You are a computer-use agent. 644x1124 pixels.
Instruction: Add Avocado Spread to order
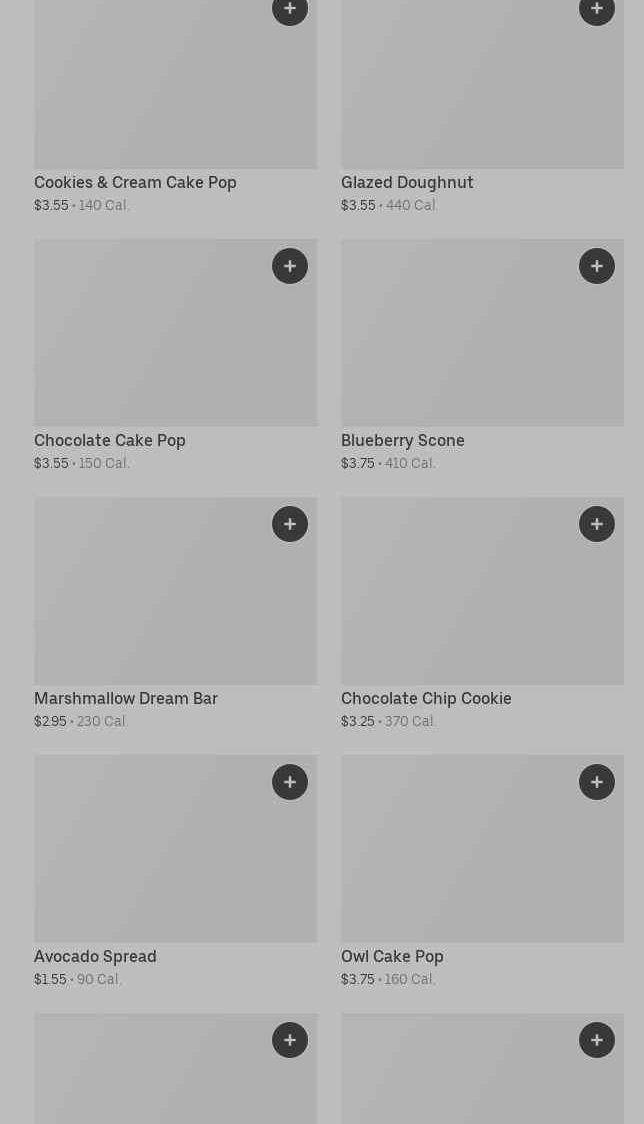tap(290, 782)
